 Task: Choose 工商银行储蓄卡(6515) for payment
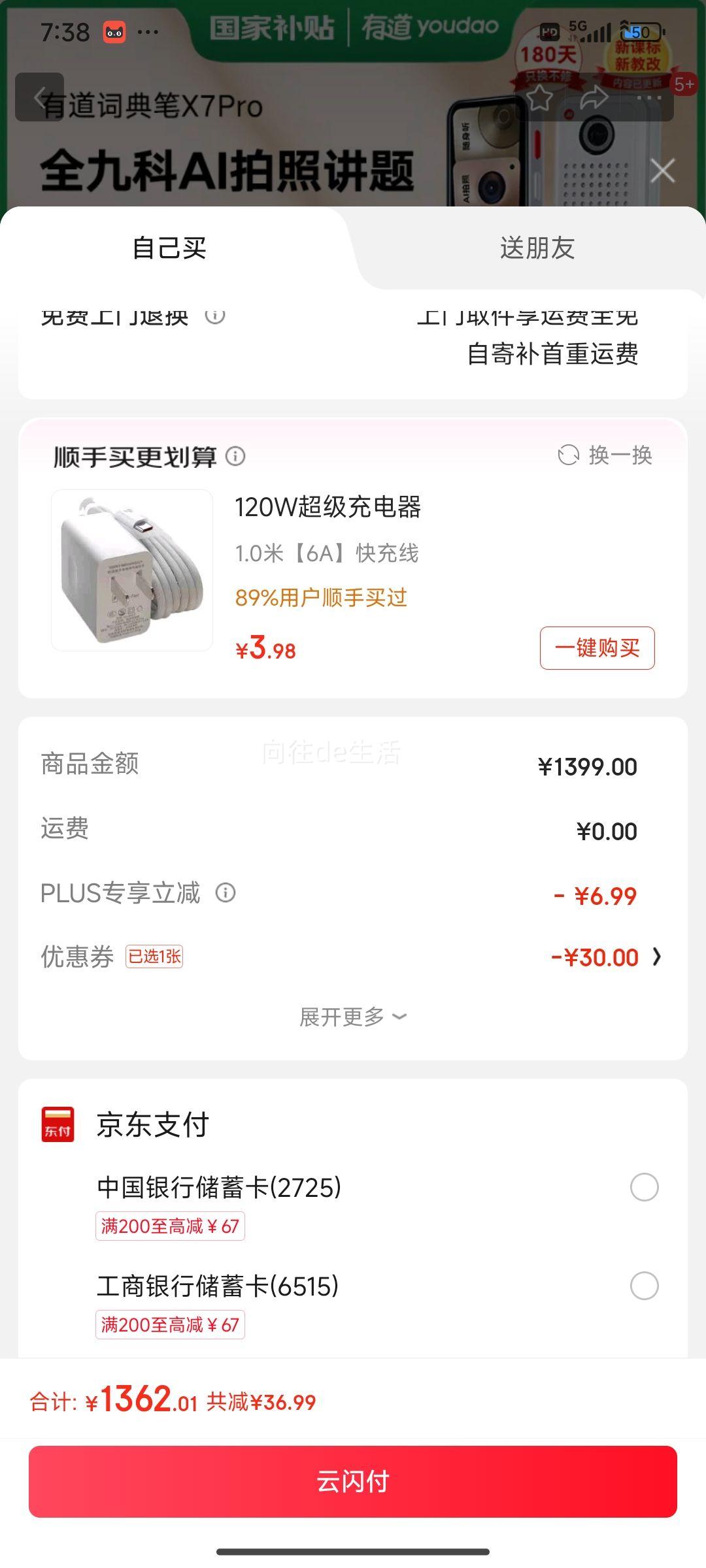pyautogui.click(x=644, y=1286)
